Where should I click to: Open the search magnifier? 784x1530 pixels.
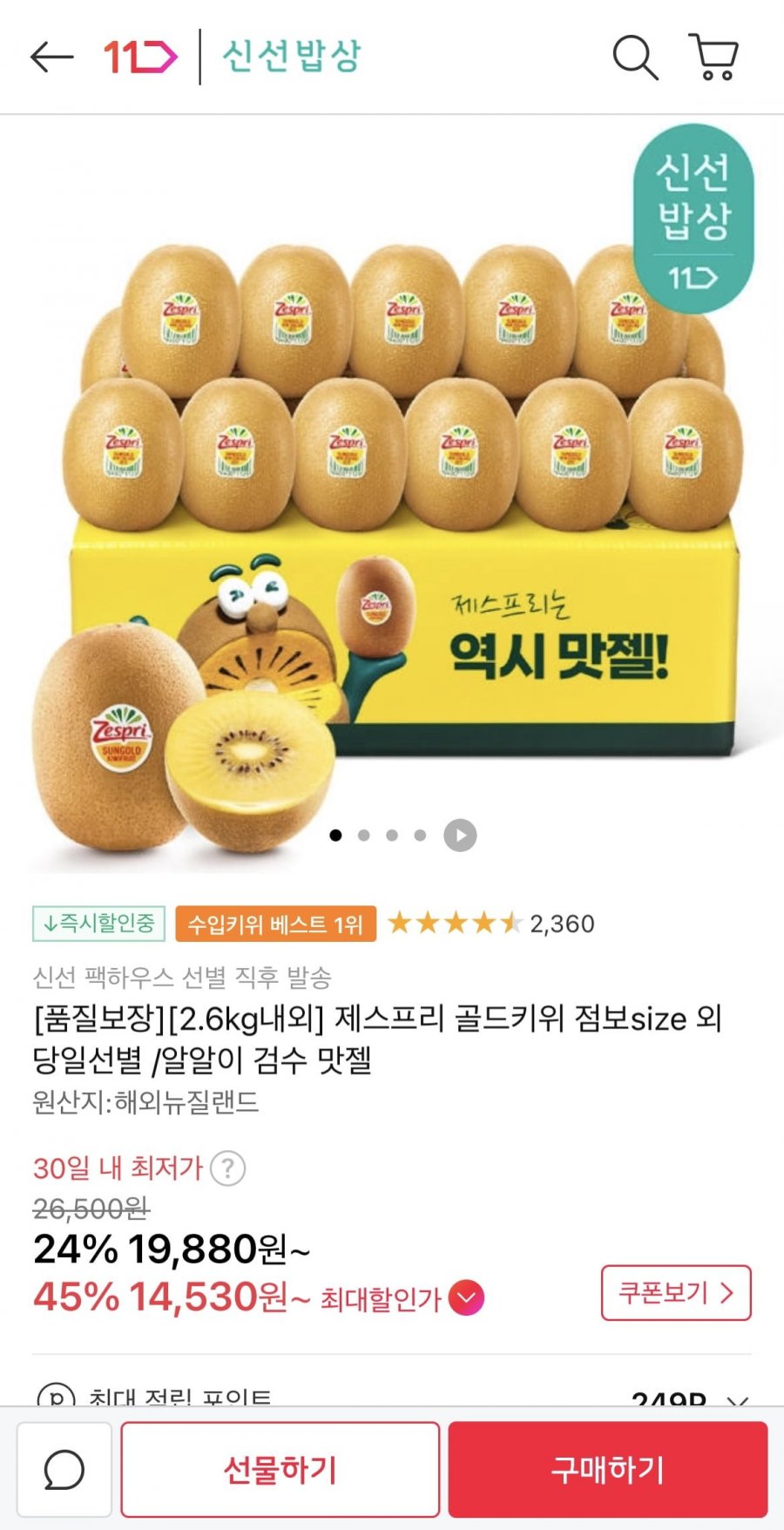coord(634,58)
